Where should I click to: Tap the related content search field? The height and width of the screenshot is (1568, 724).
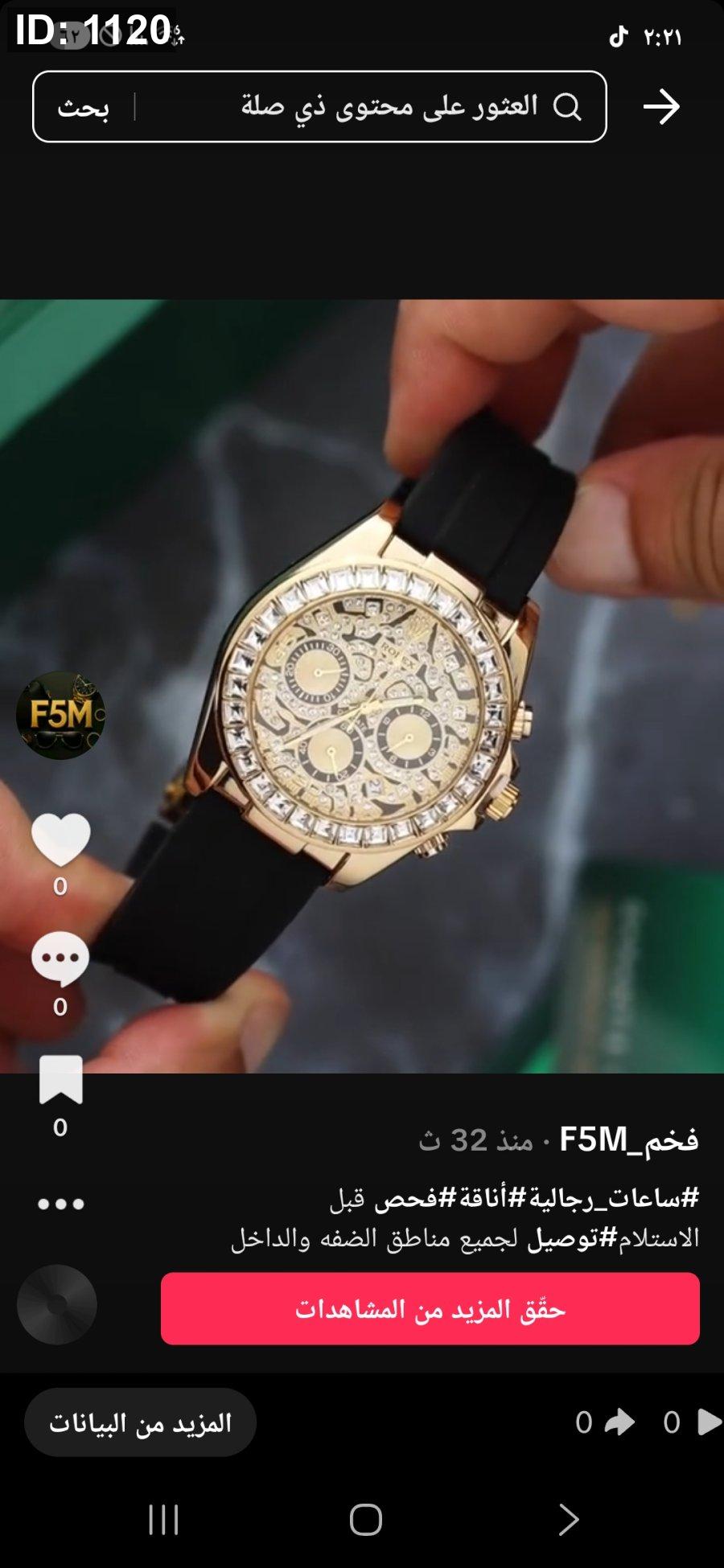pyautogui.click(x=386, y=107)
